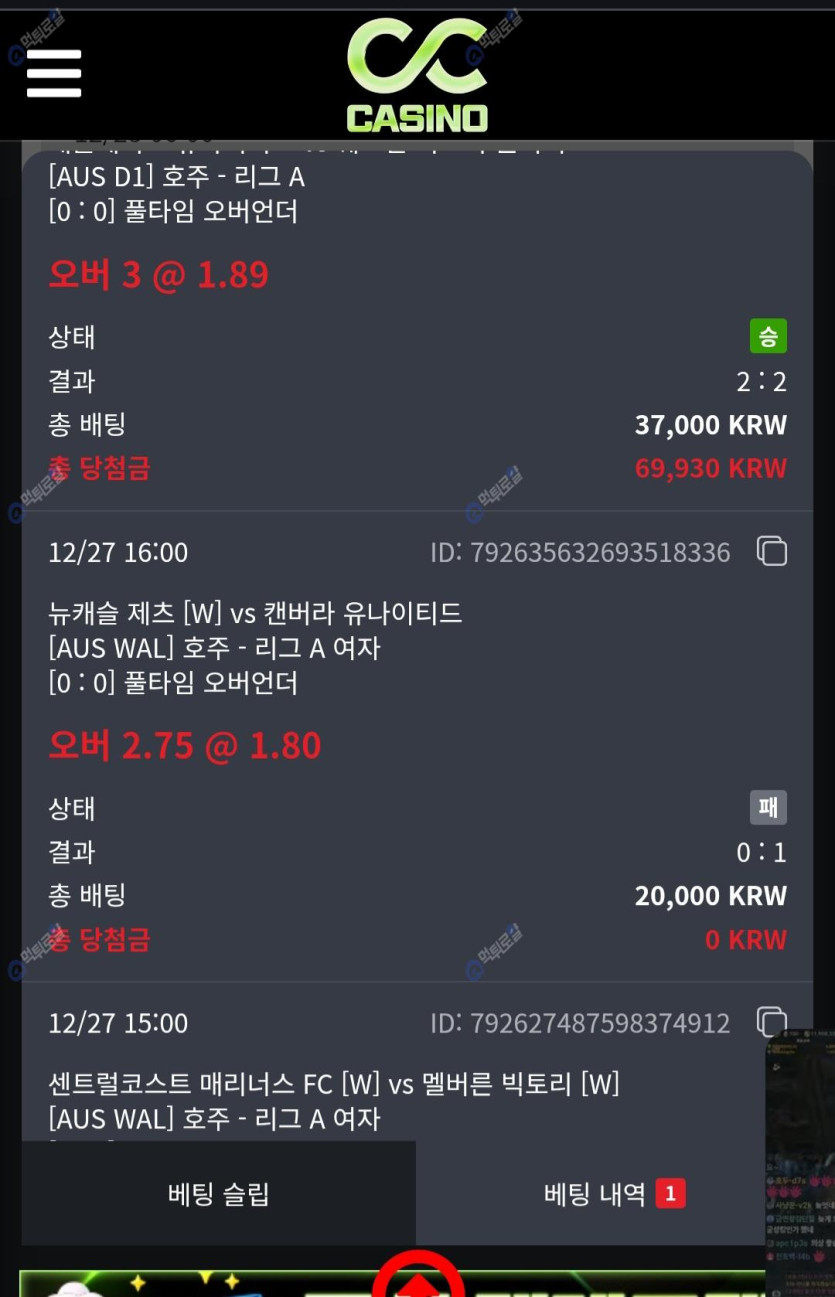Screen dimensions: 835x1297
Task: Open the hamburger menu
Action: click(54, 73)
